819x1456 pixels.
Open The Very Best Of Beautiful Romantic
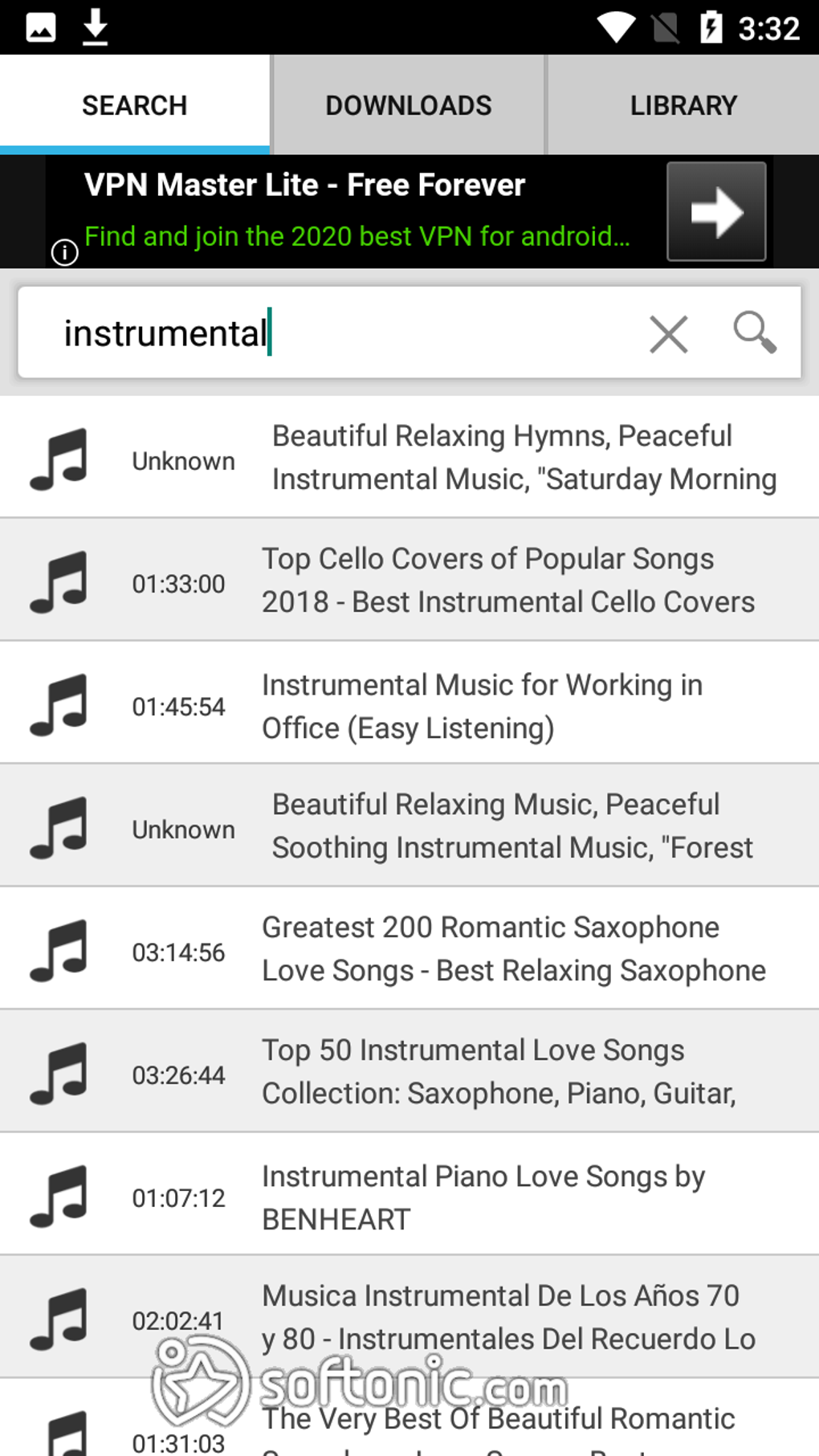click(x=409, y=1417)
